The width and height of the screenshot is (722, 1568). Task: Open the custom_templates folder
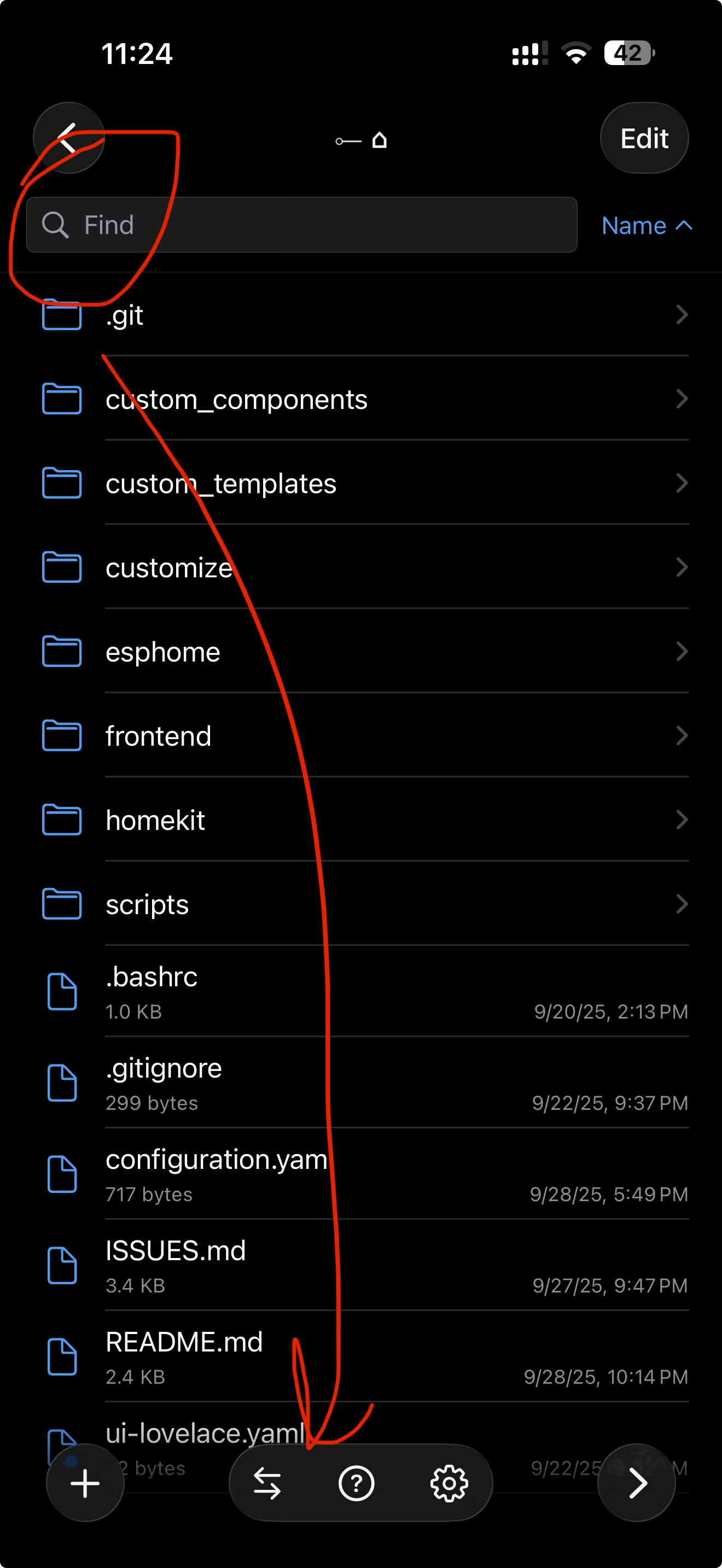pyautogui.click(x=365, y=483)
